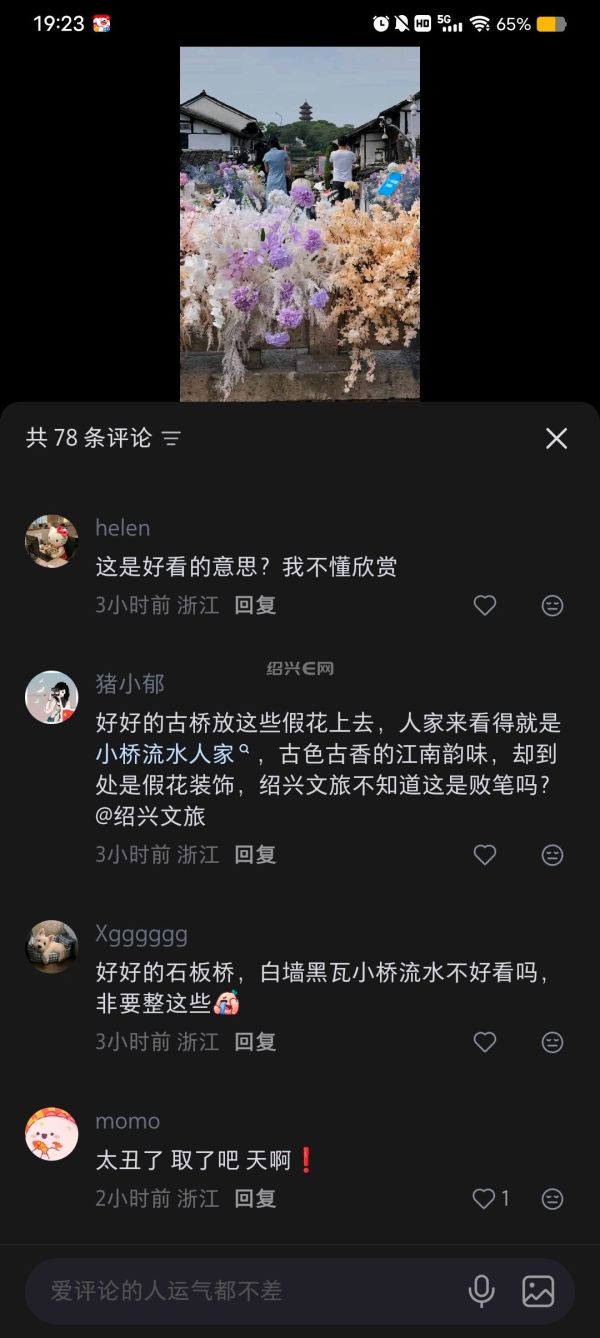Reply to helen's comment

255,605
